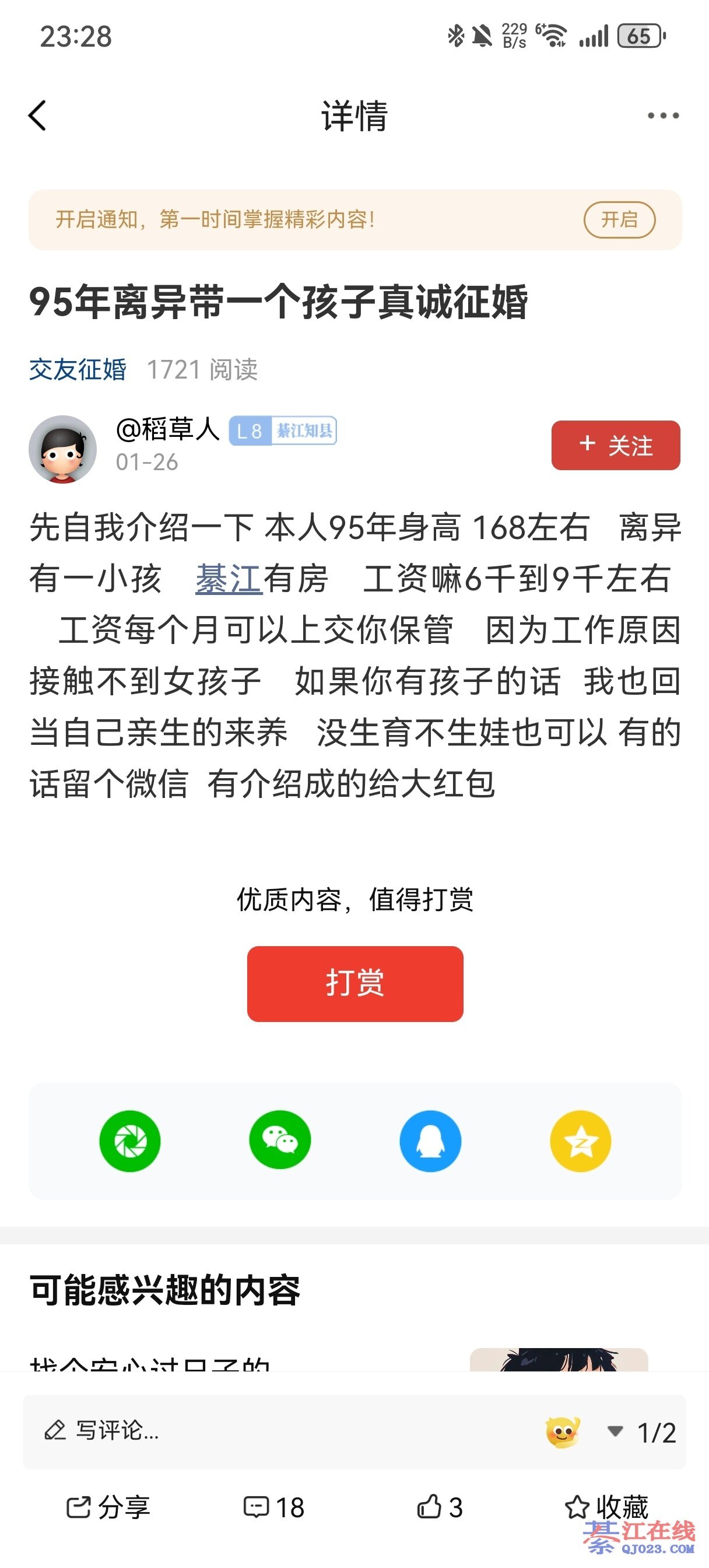Follow the author with 关注 button
The image size is (709, 1568).
pos(615,445)
